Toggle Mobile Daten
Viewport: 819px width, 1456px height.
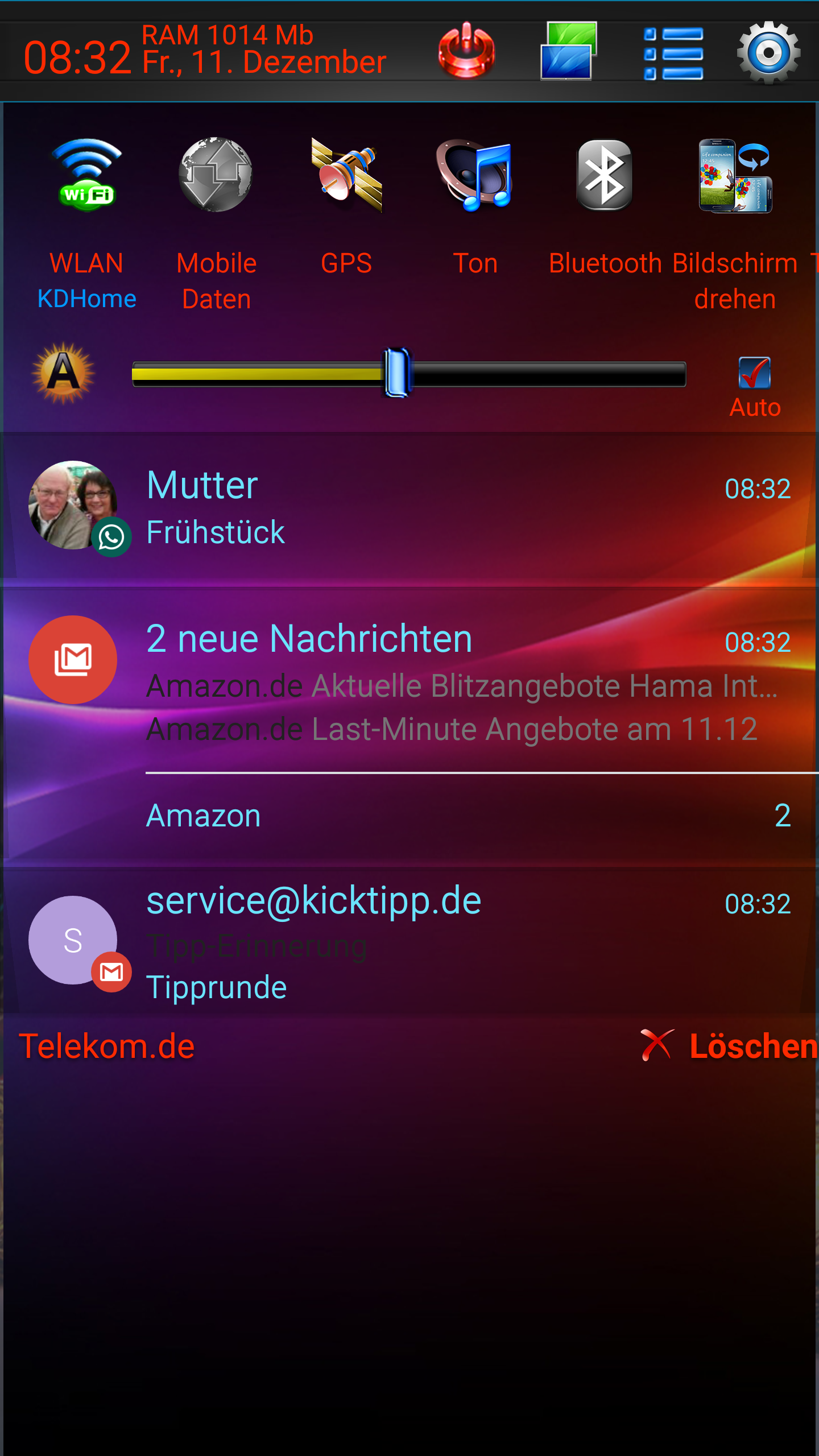coord(216,224)
